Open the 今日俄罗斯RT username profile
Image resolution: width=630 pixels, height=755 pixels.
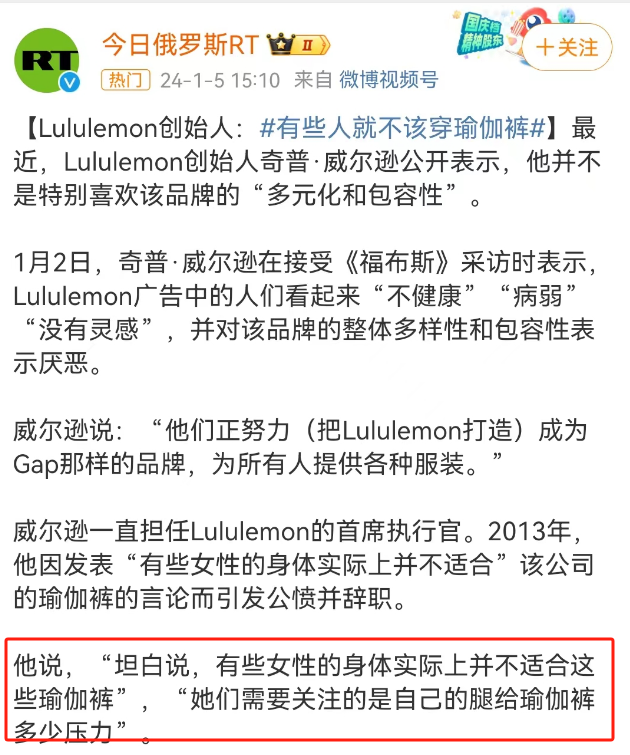click(181, 45)
